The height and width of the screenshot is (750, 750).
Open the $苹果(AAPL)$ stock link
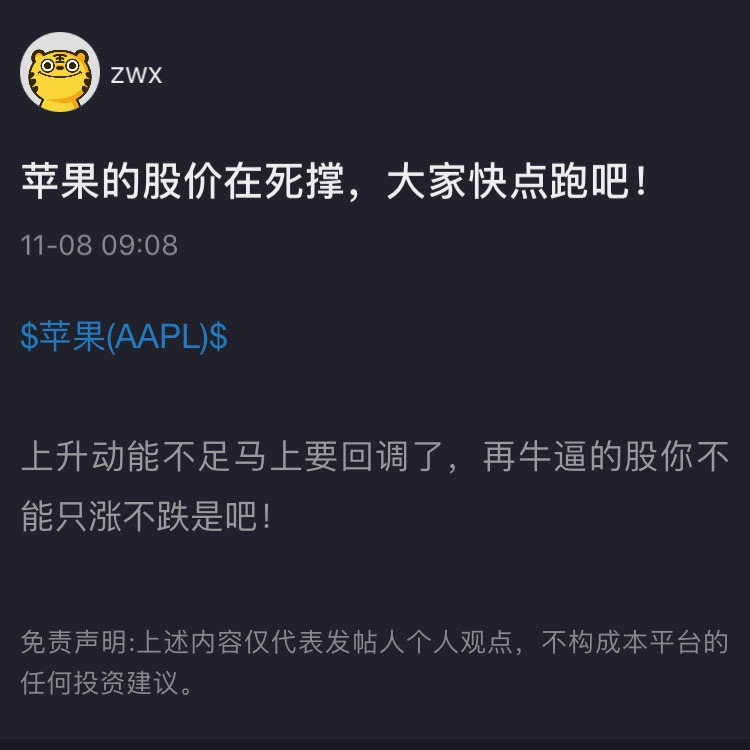(124, 337)
